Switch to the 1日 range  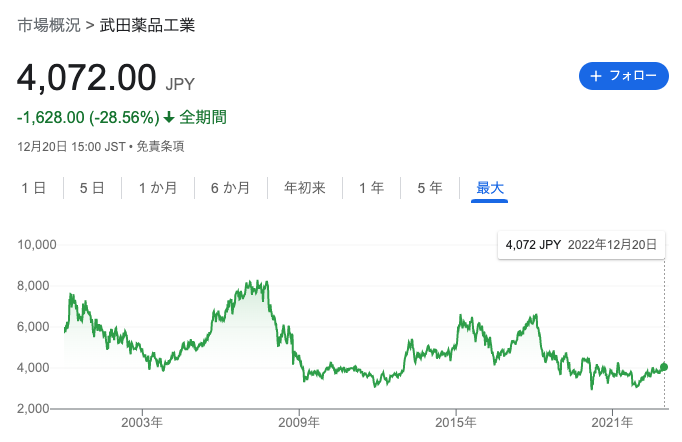click(33, 188)
